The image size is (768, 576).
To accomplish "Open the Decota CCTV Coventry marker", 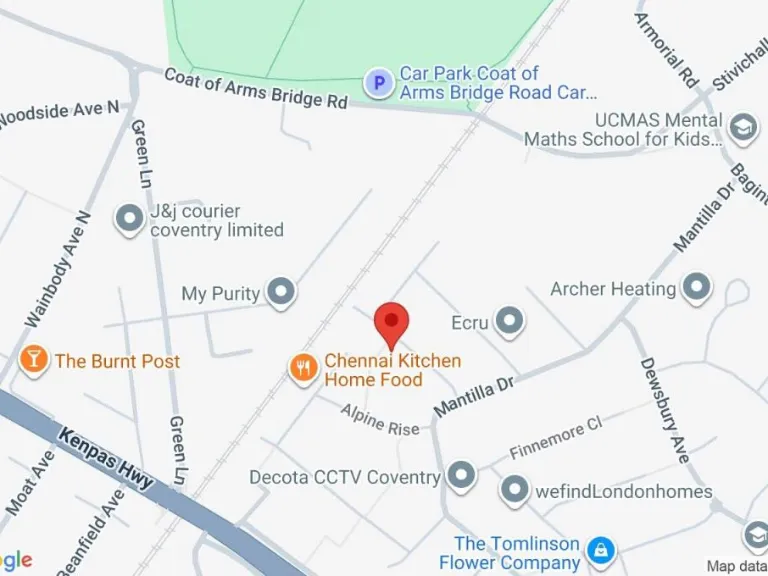I will tap(461, 476).
